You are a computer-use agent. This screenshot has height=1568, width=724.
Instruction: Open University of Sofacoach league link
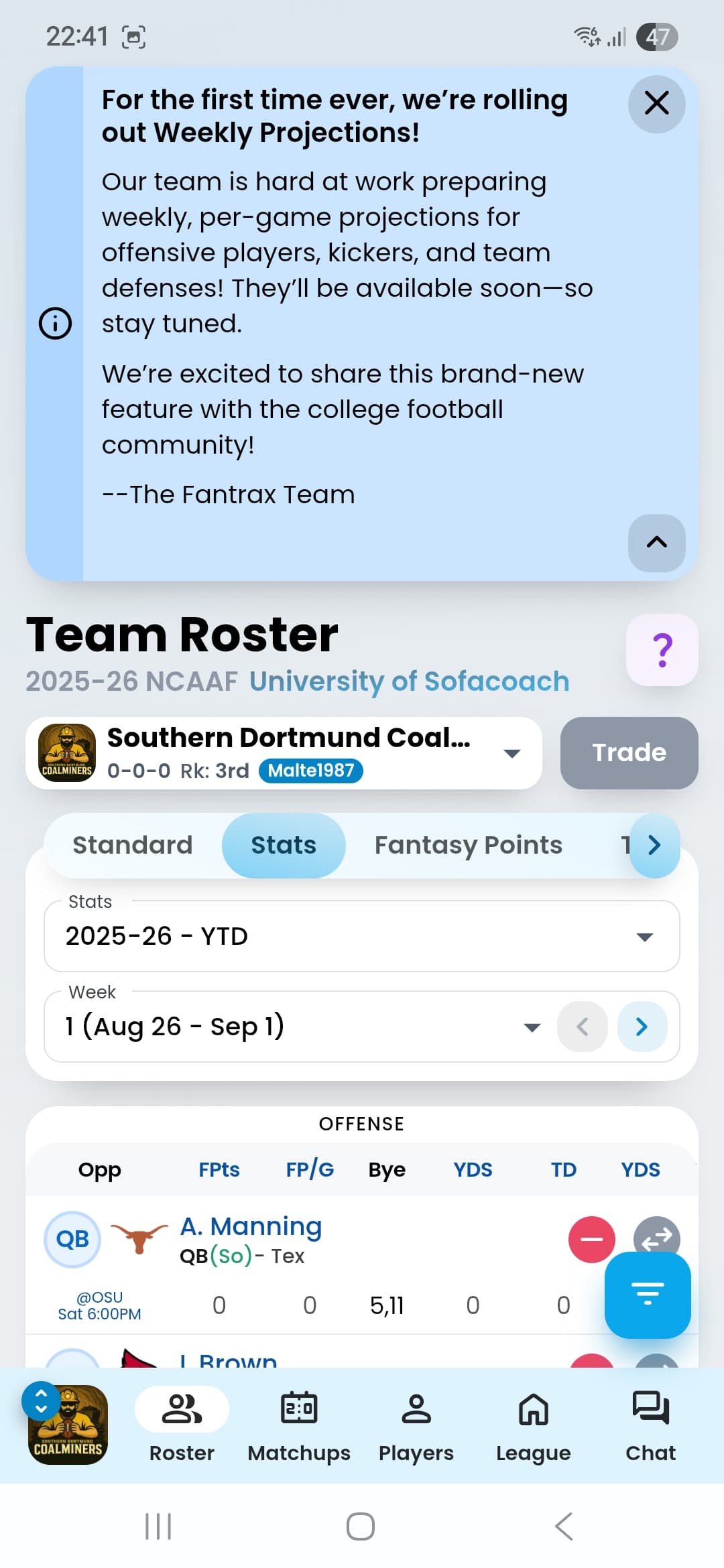(409, 681)
